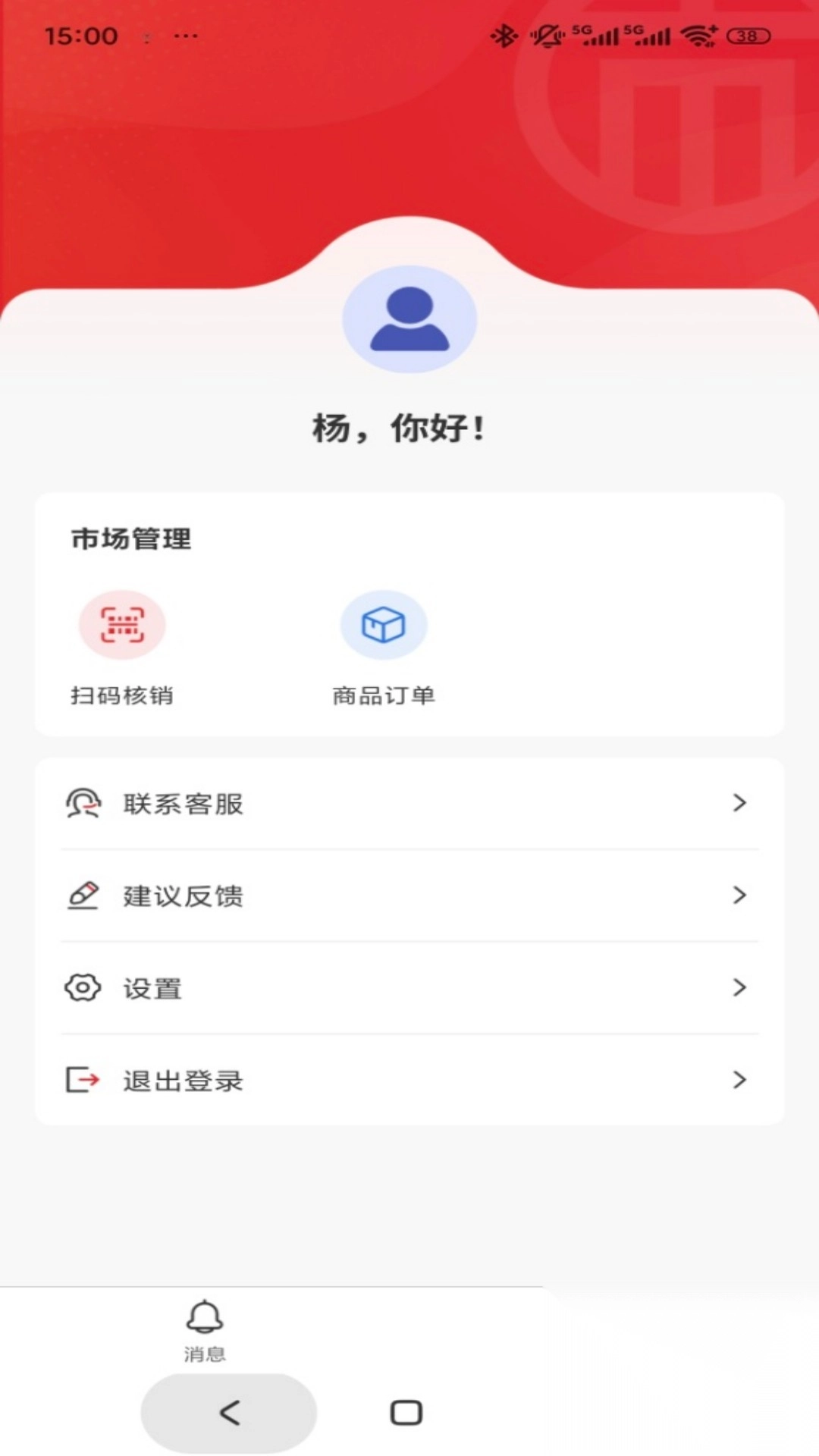Select the 建议反馈 pencil icon
The width and height of the screenshot is (819, 1456).
[x=83, y=896]
